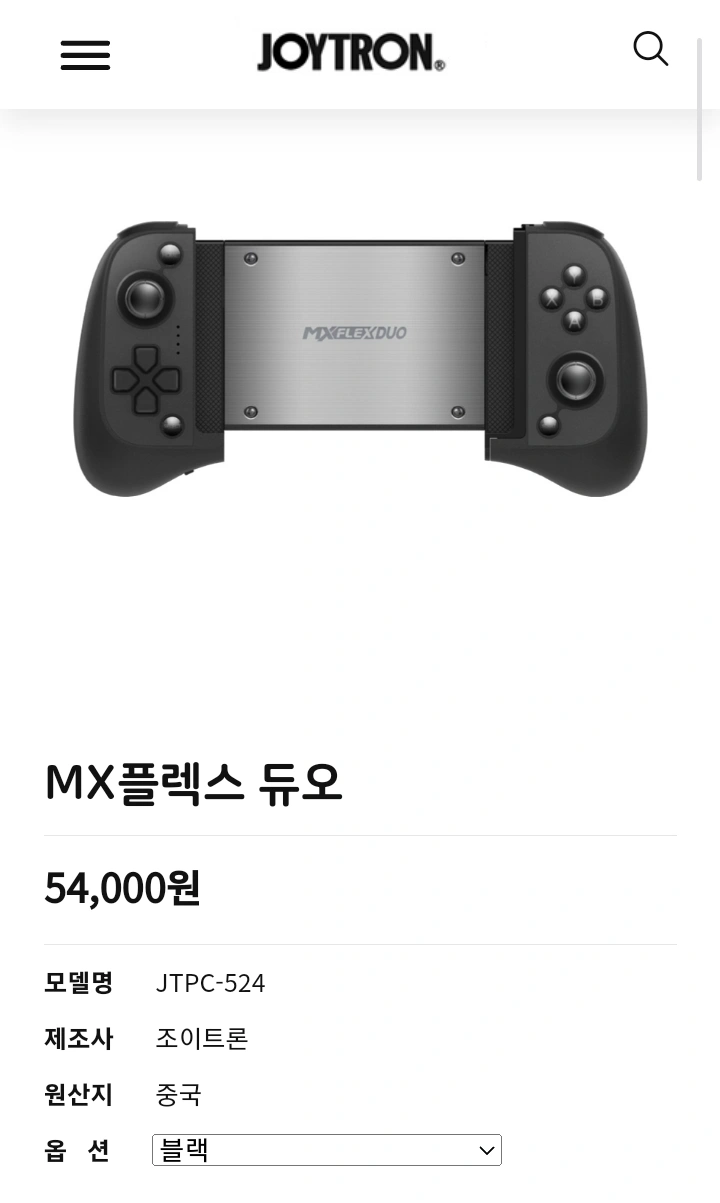Select the JOYTRON header logo to go home
Image resolution: width=720 pixels, height=1203 pixels.
pos(350,54)
